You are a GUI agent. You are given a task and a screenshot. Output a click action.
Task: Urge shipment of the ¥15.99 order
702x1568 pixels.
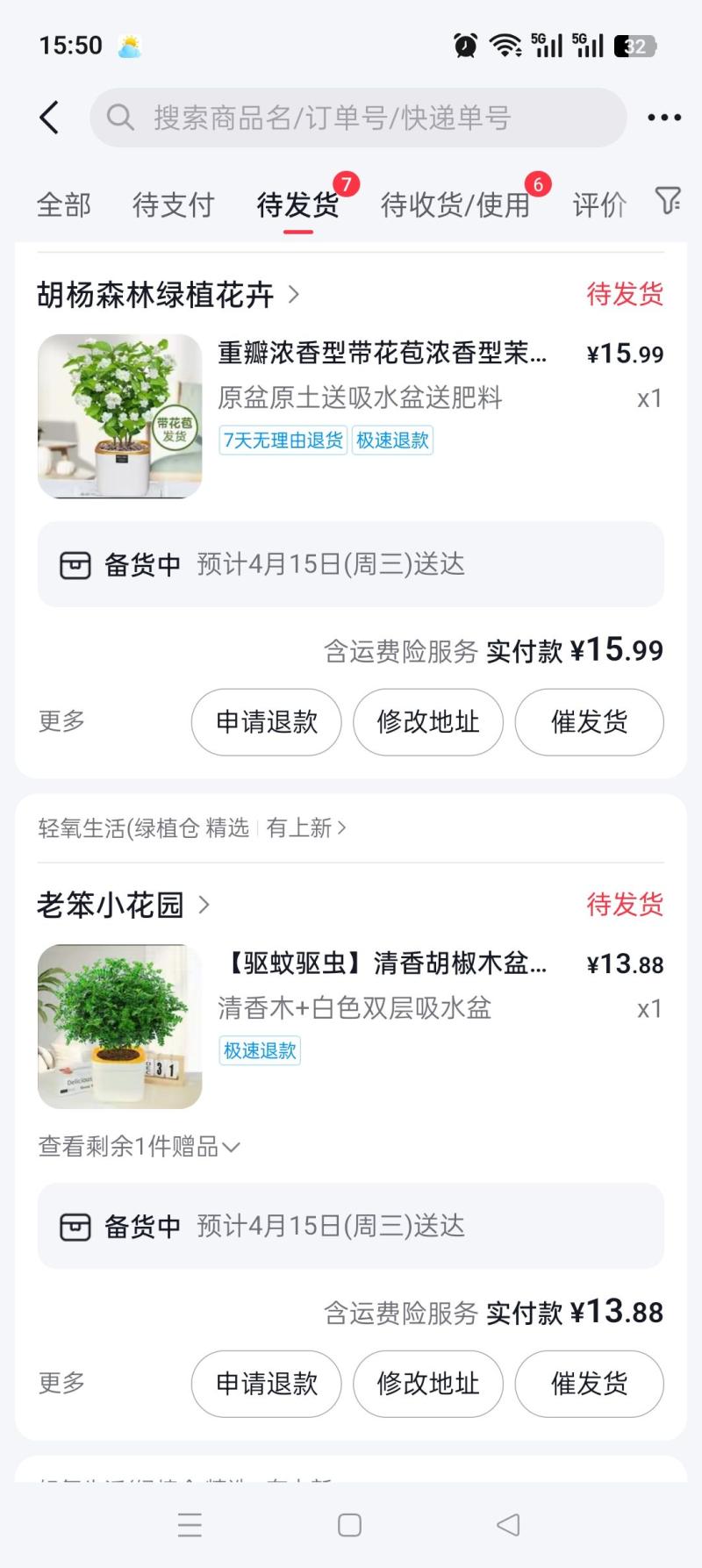589,722
